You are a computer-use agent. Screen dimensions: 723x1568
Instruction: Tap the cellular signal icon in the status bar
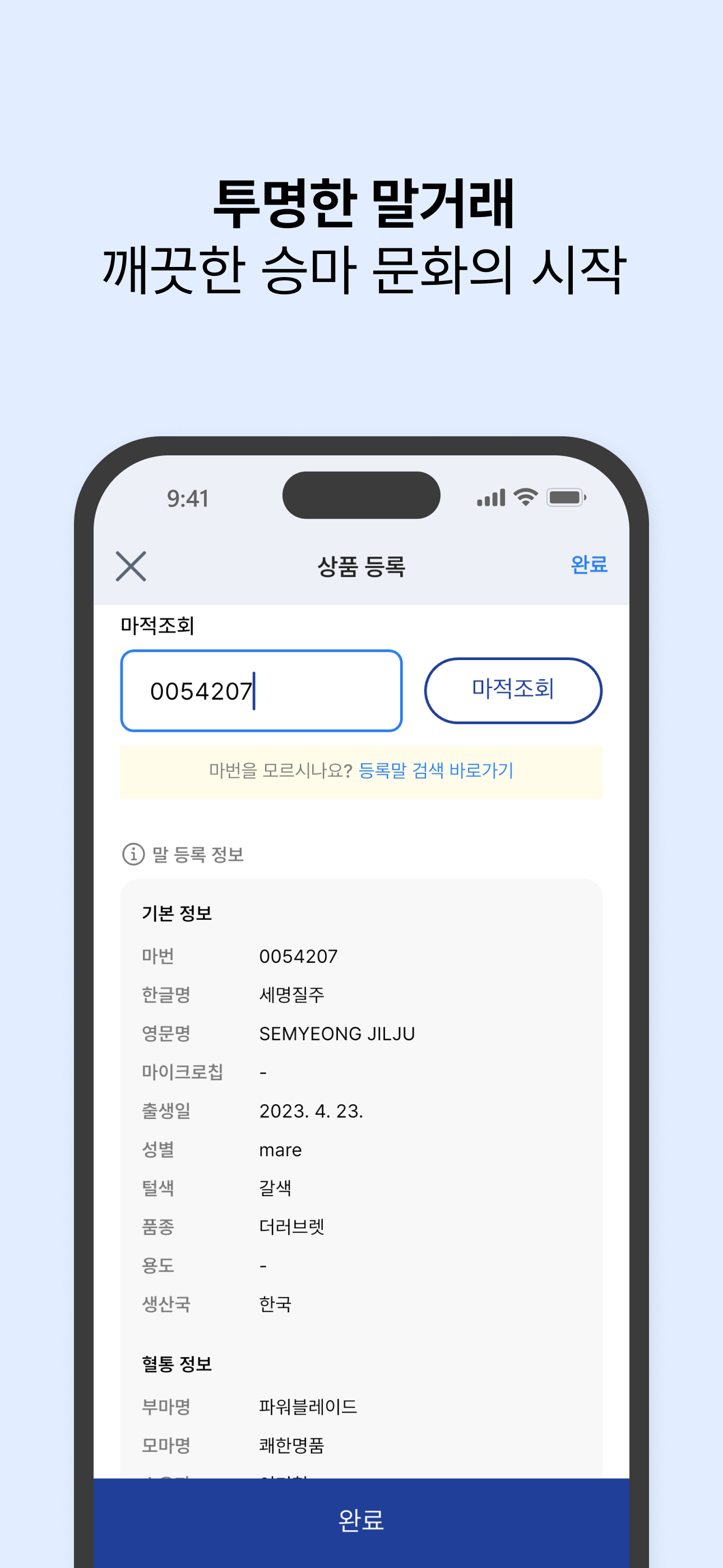coord(490,497)
